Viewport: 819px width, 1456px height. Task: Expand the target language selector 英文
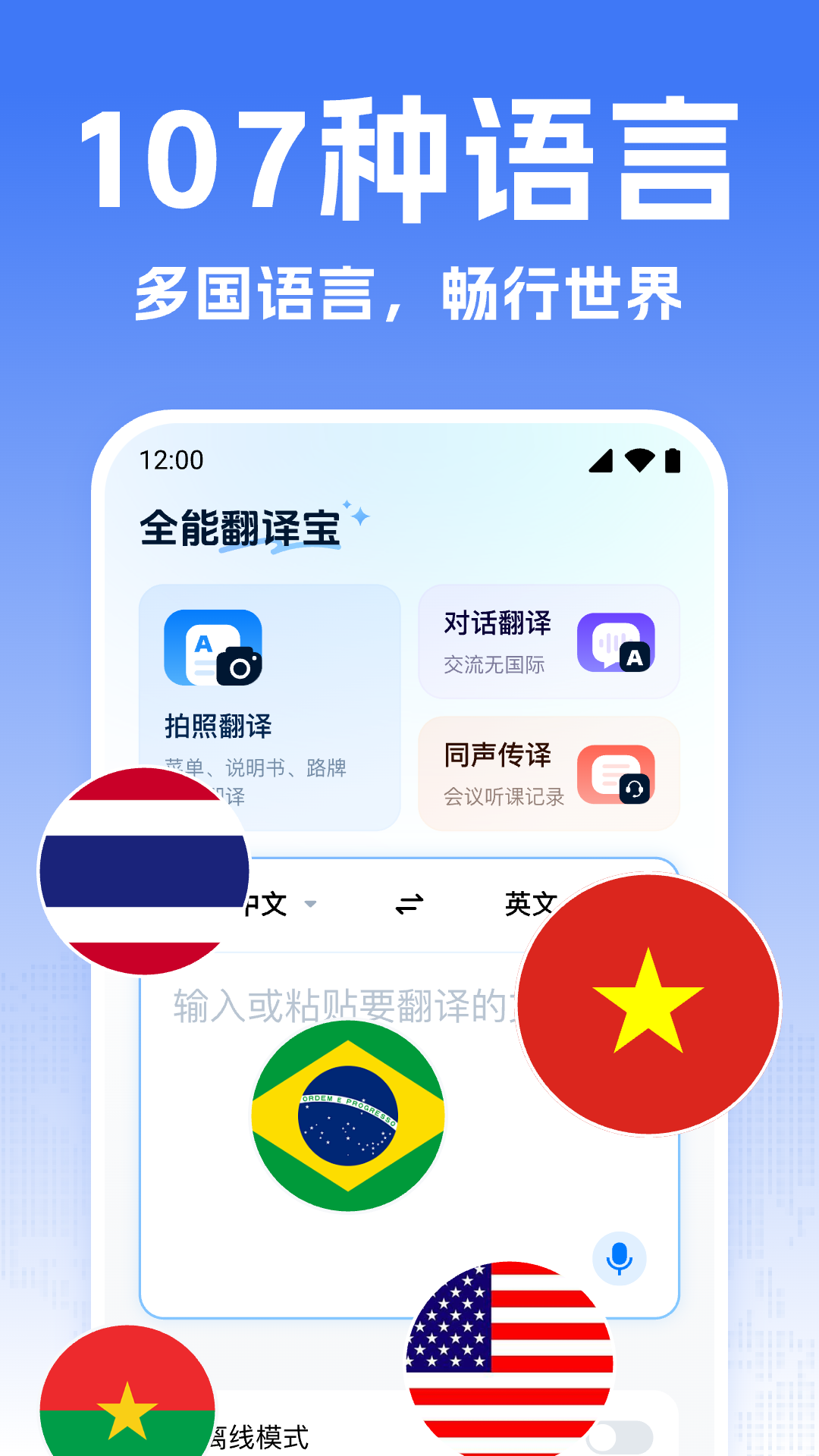pos(531,904)
